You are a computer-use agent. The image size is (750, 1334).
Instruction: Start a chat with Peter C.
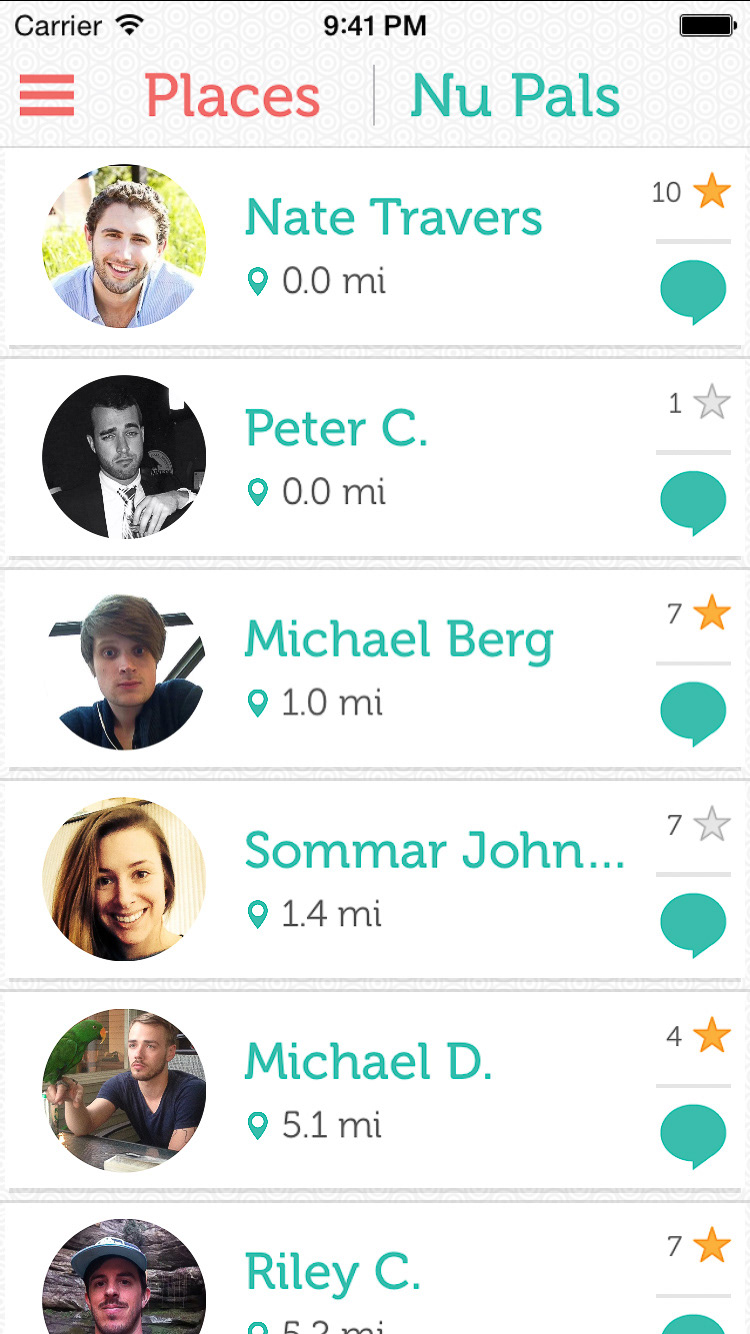coord(693,502)
